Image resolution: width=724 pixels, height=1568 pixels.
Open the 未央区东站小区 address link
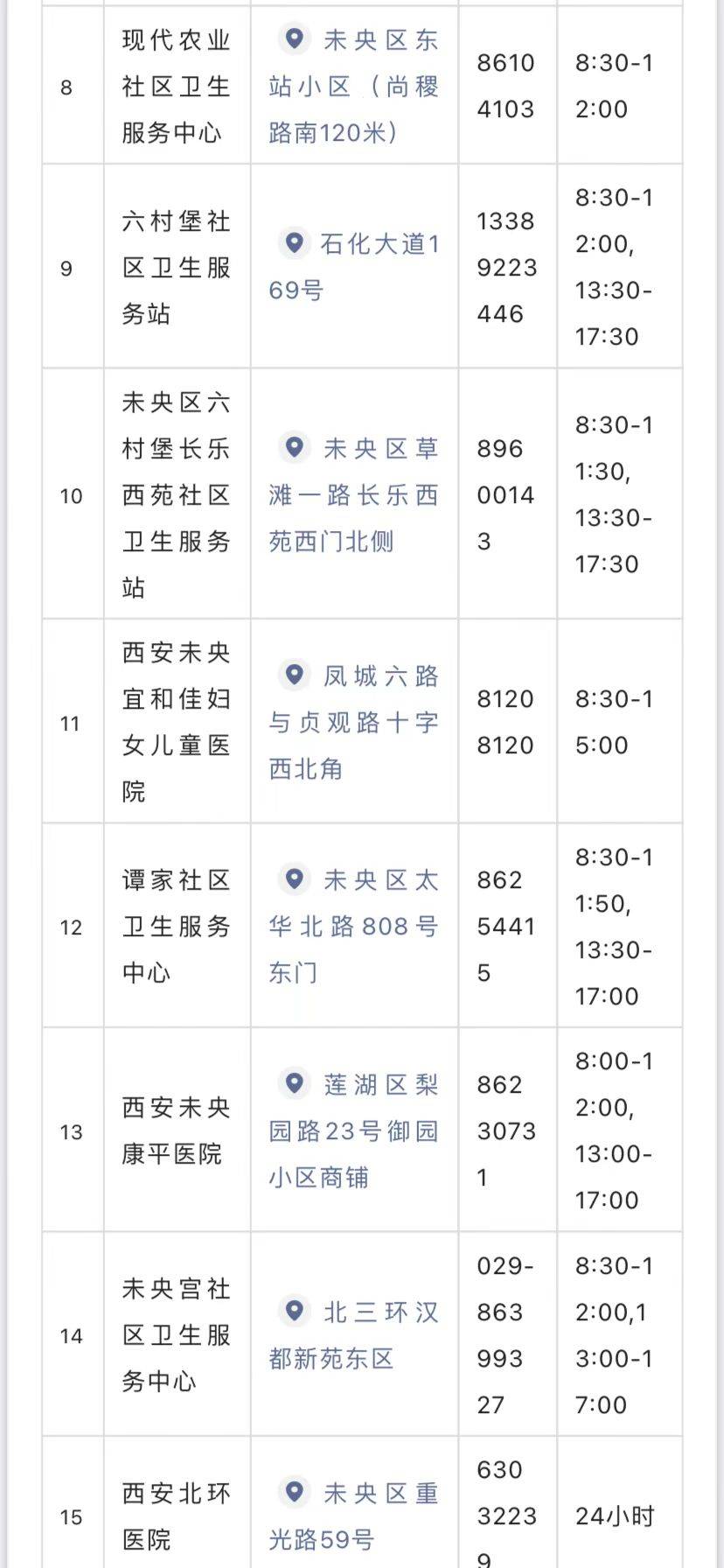[354, 86]
